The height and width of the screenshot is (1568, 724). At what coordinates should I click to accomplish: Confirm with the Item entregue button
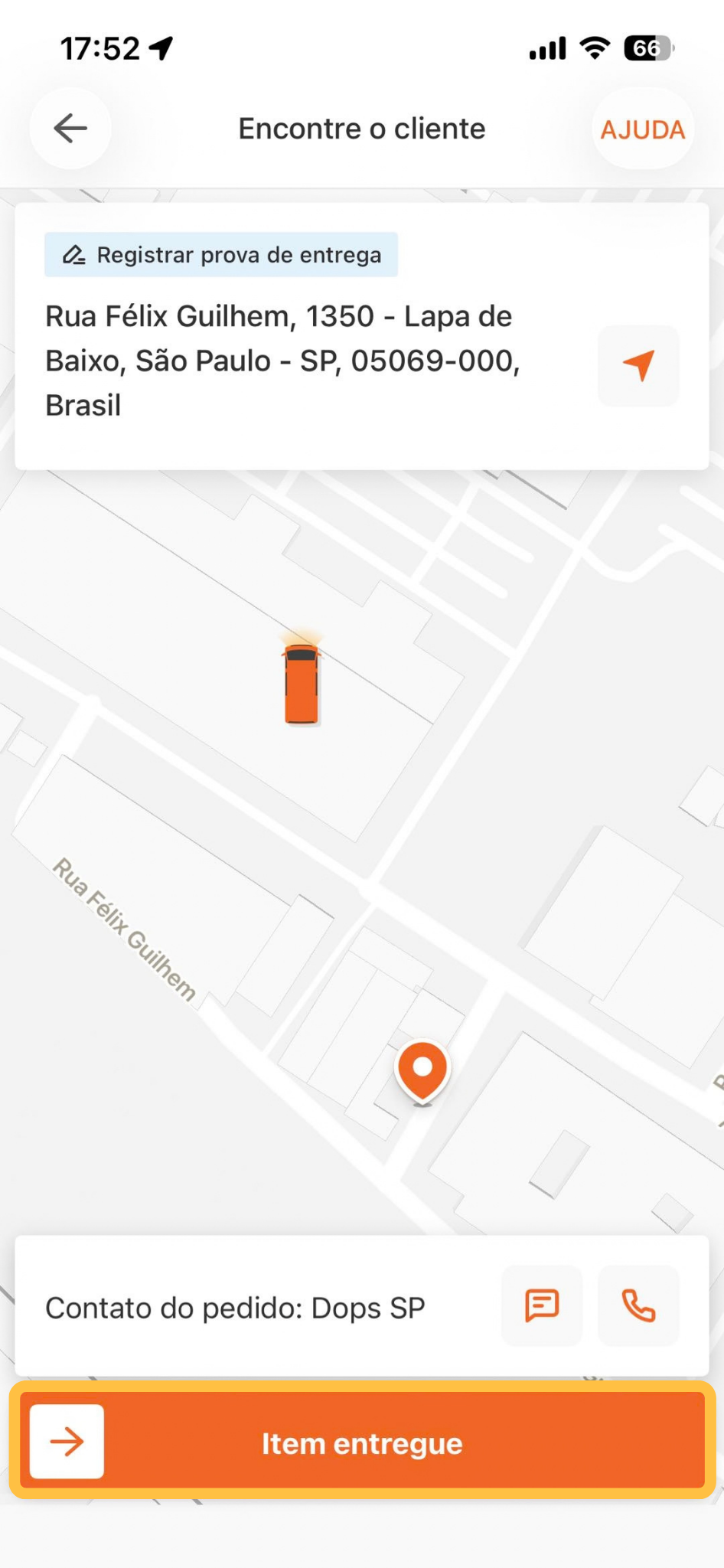(362, 1442)
